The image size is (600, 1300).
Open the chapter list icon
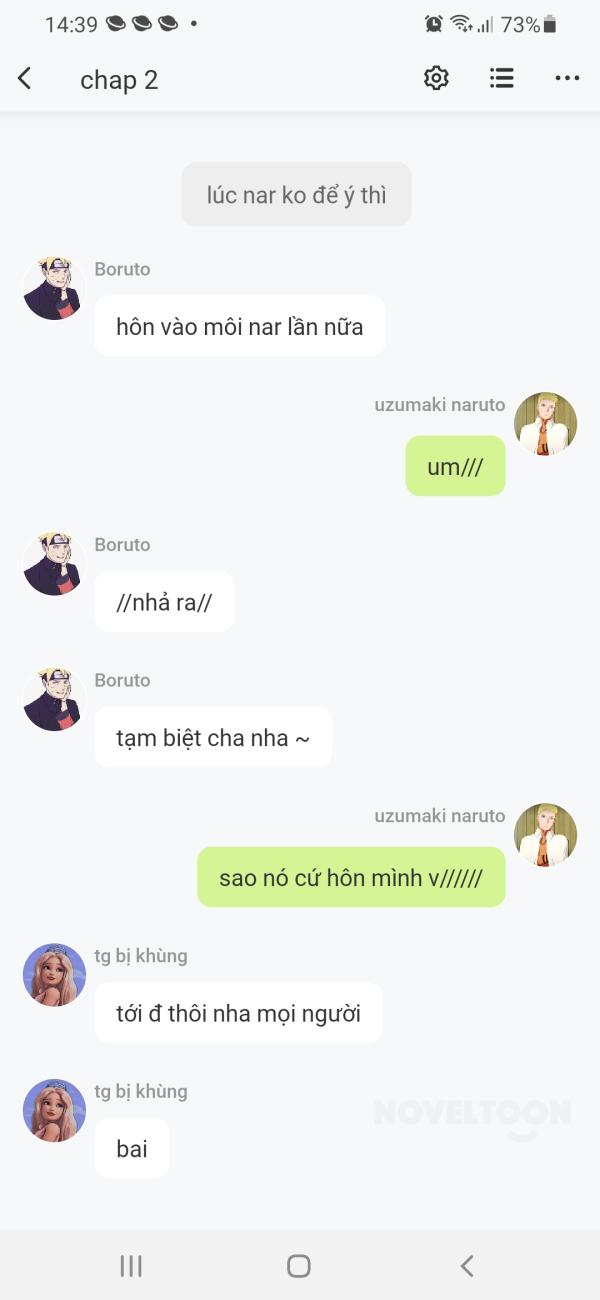coord(502,78)
